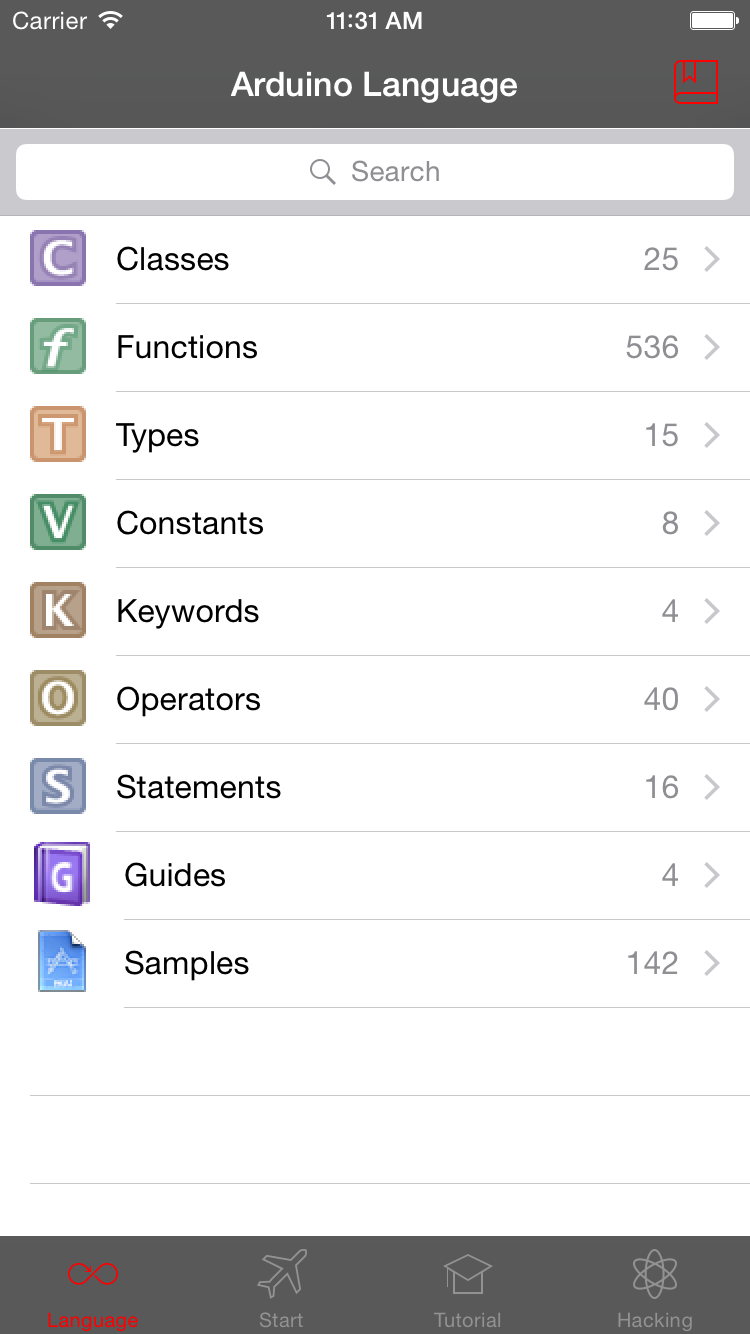750x1334 pixels.
Task: Expand the Classes row chevron
Action: [712, 258]
